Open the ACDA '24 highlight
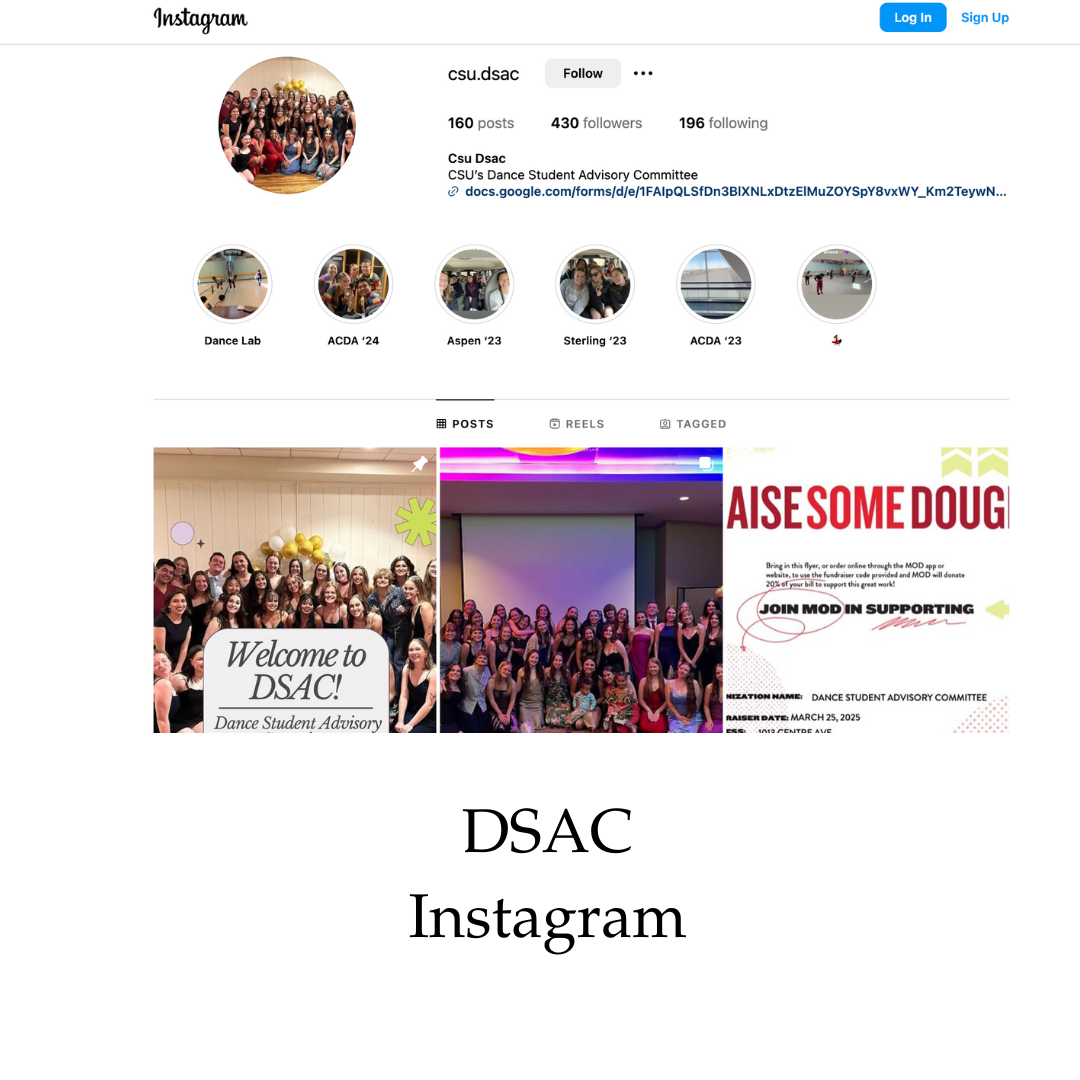Screen dimensions: 1080x1080 tap(353, 285)
